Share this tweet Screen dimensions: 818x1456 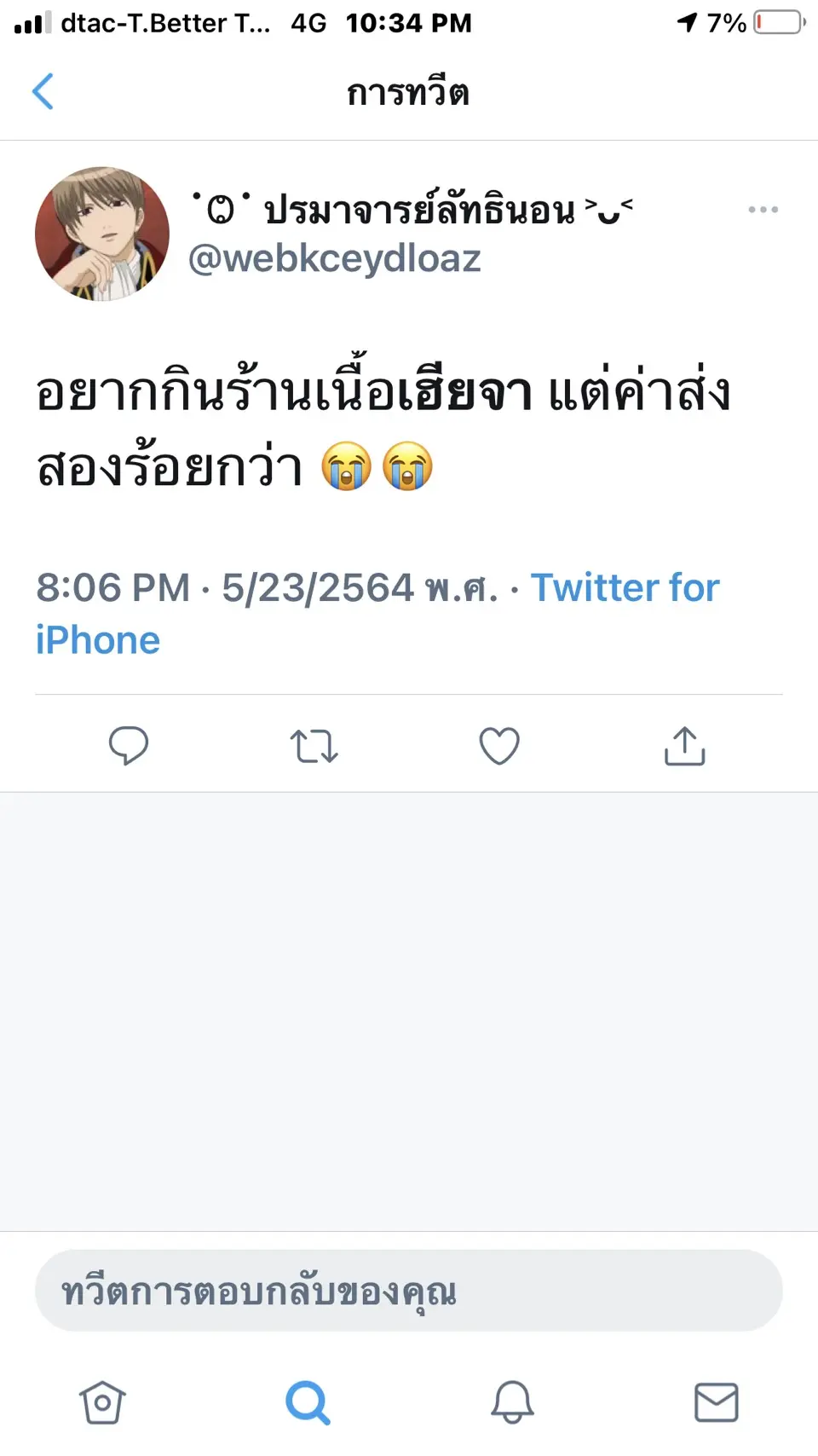[684, 746]
